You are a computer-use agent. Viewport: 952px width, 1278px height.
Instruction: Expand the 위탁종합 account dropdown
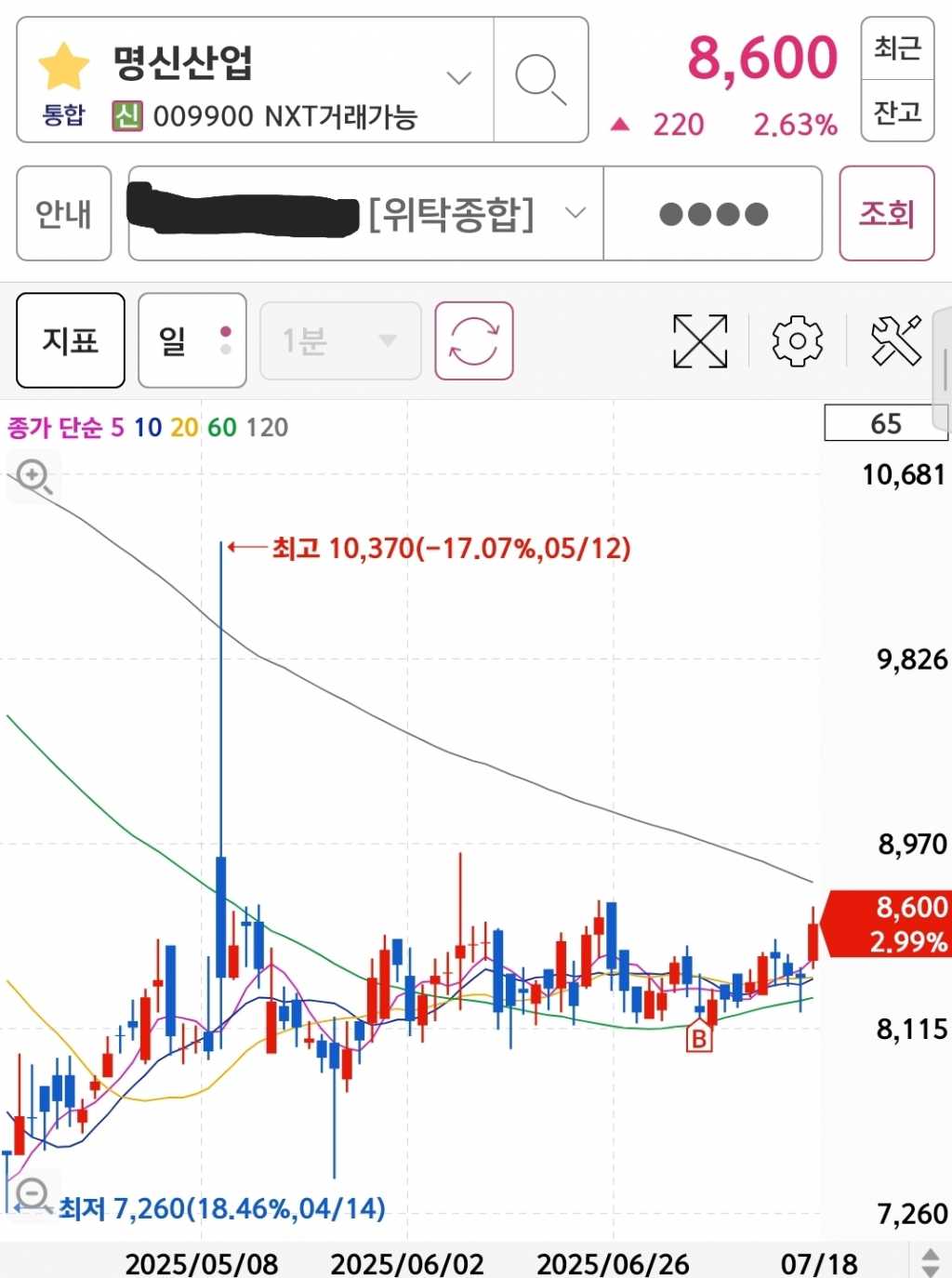tap(575, 213)
